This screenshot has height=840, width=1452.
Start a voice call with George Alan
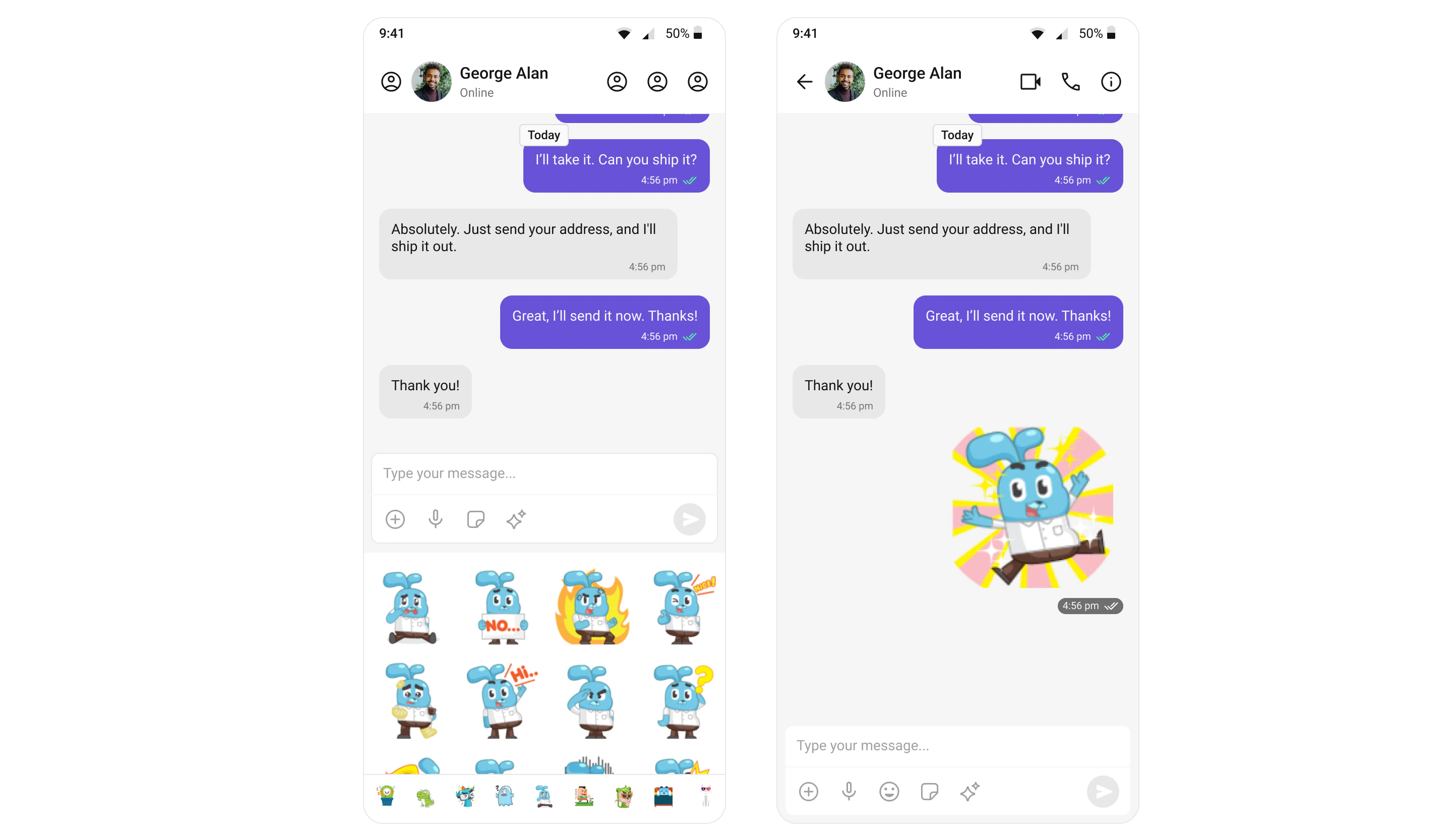pyautogui.click(x=1070, y=82)
